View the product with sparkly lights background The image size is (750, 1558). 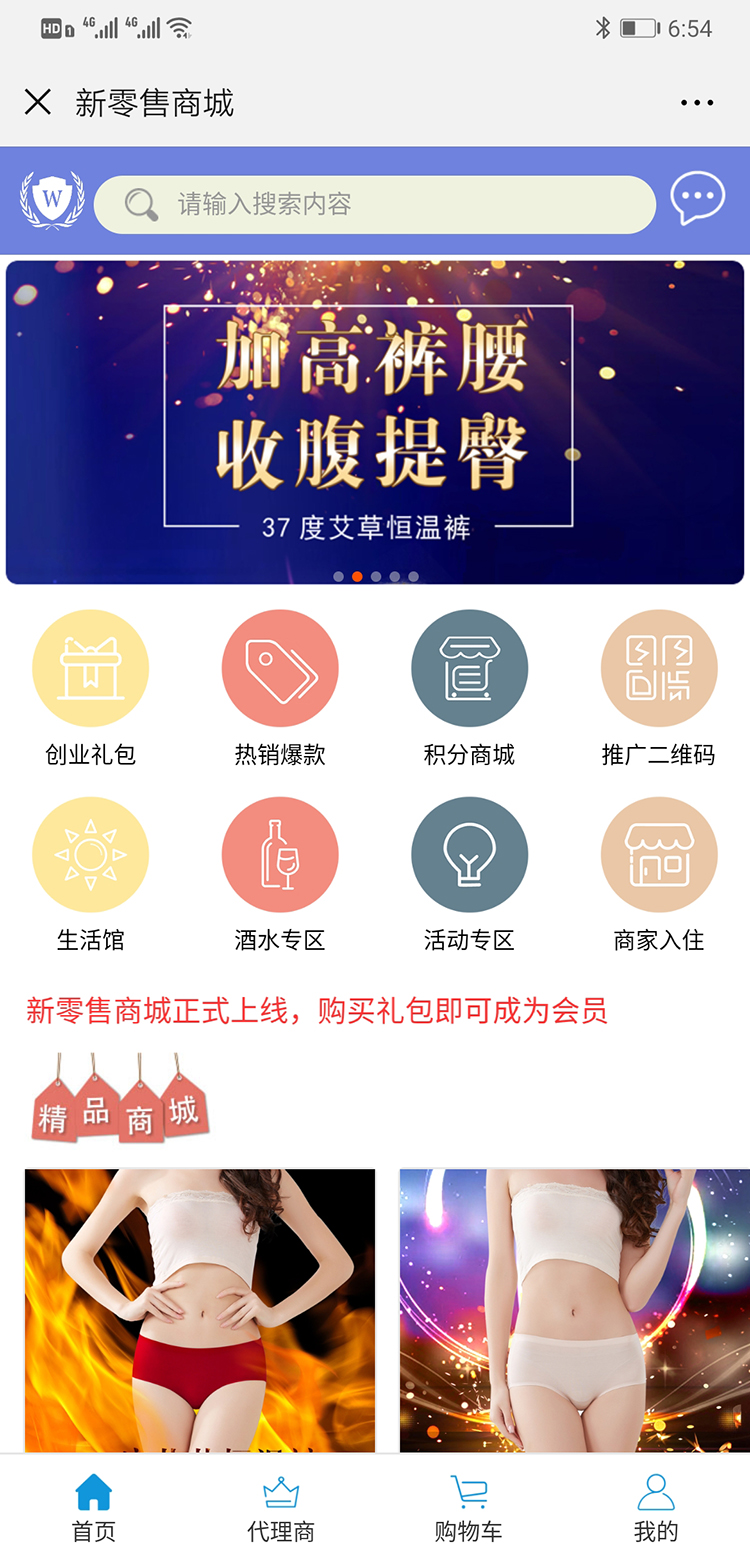(574, 1310)
